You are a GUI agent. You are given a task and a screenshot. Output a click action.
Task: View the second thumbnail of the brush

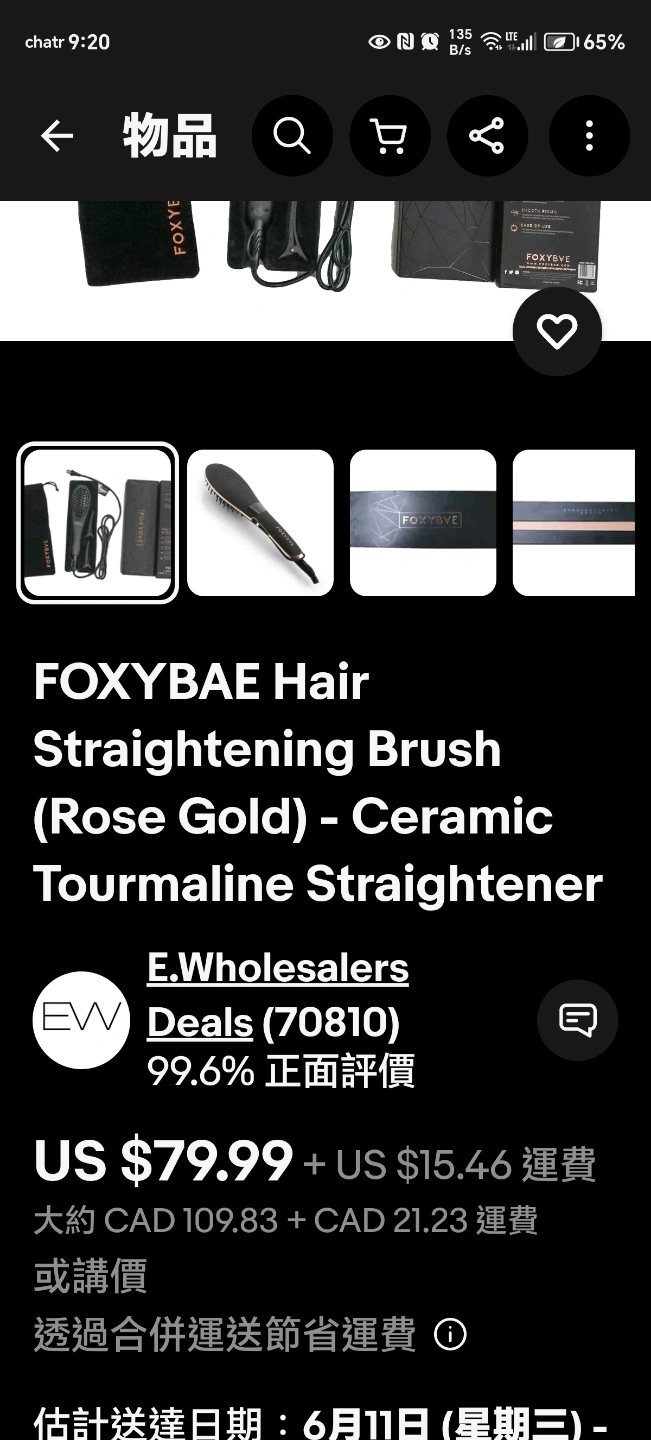(260, 523)
